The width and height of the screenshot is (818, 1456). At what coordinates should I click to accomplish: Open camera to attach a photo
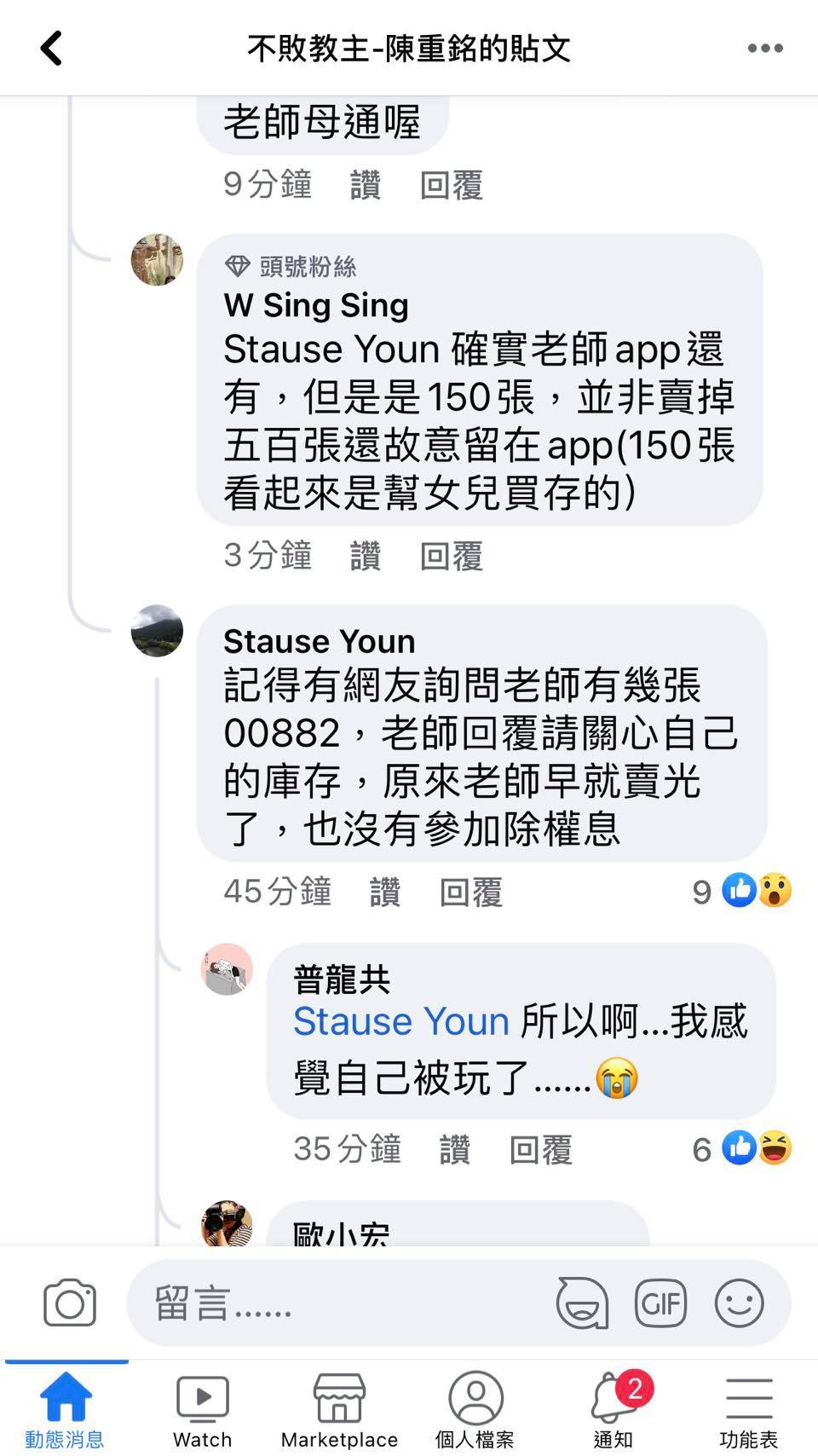(70, 1303)
